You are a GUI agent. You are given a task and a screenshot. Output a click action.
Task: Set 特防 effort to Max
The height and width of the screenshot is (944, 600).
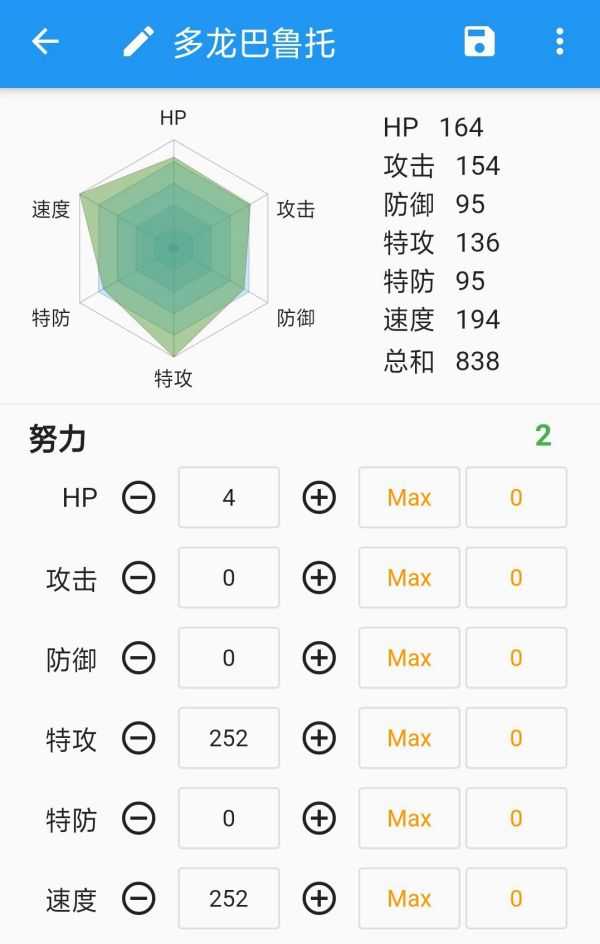[x=409, y=818]
